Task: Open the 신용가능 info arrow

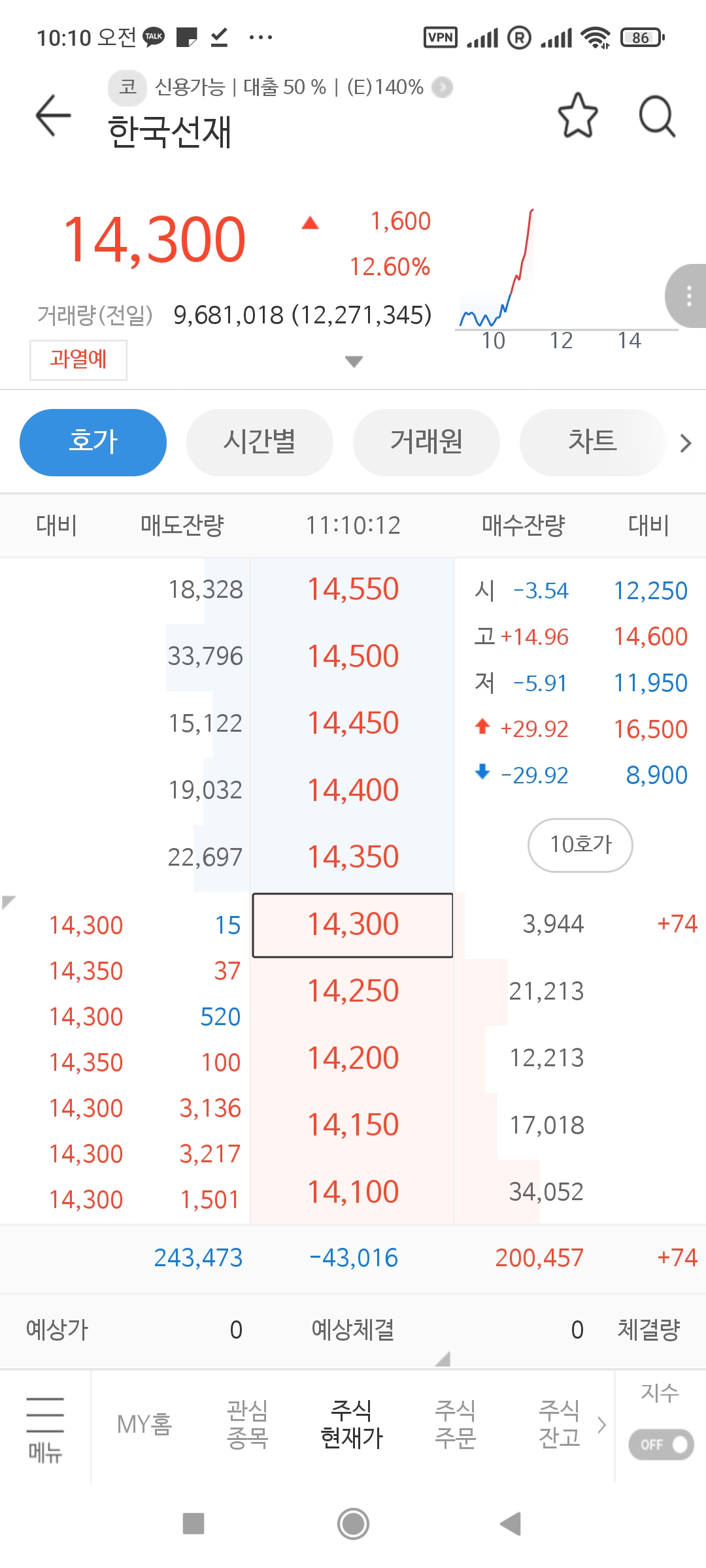Action: (x=443, y=87)
